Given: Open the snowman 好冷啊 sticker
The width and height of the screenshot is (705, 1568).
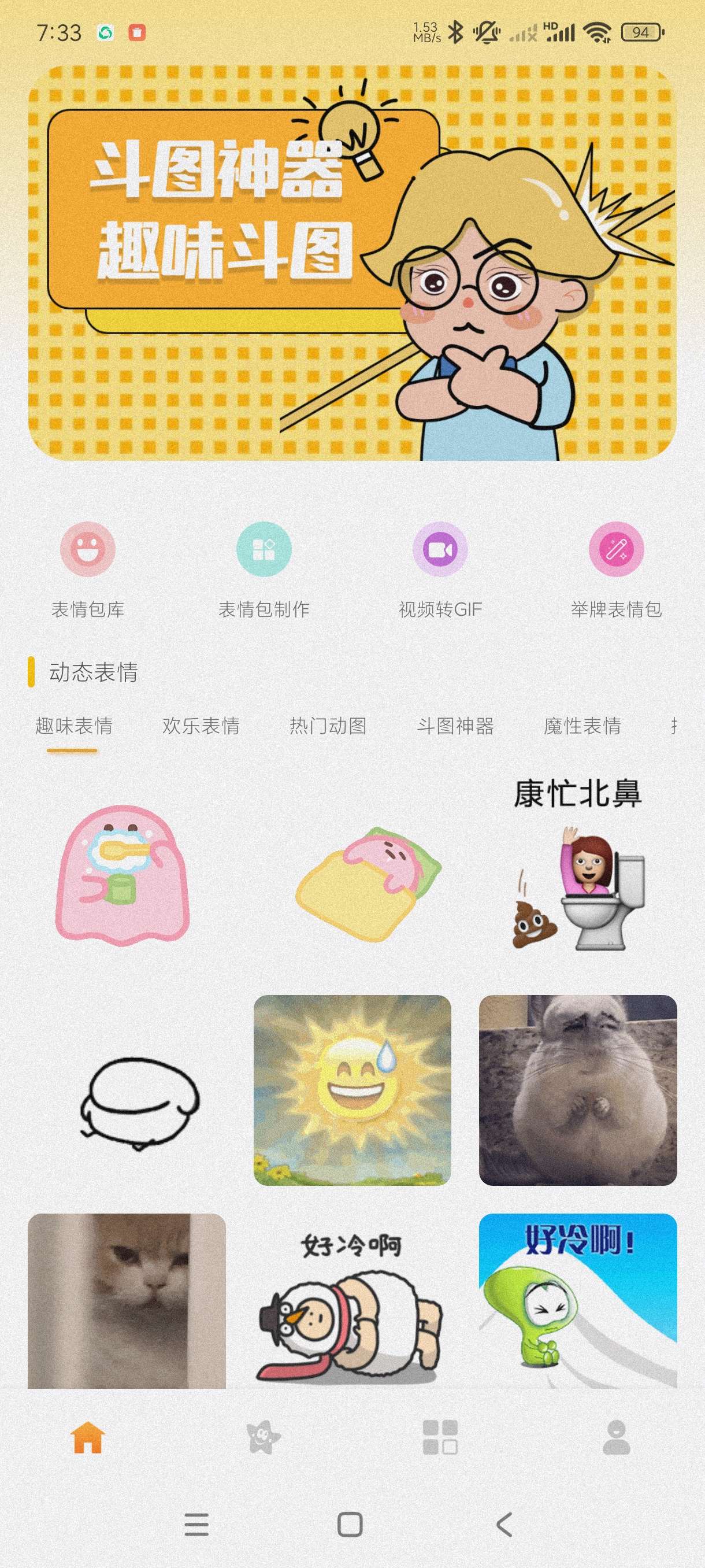Looking at the screenshot, I should pos(352,1303).
